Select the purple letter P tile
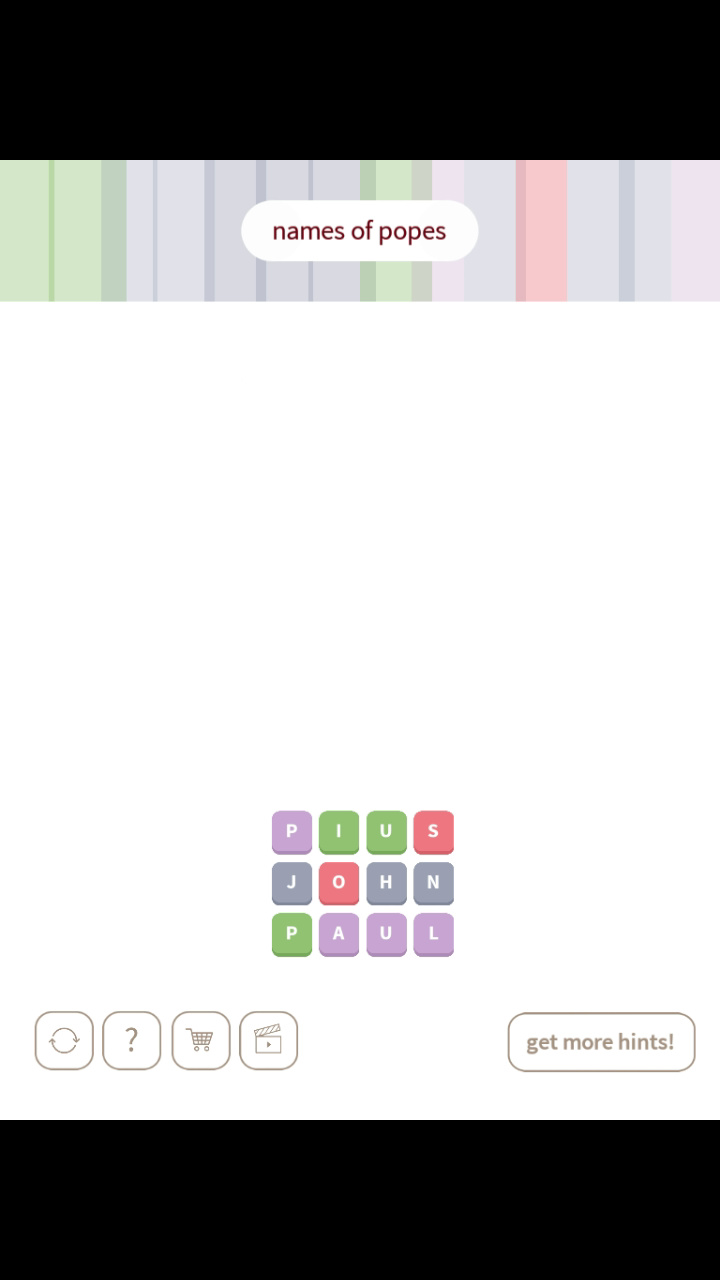 point(292,831)
